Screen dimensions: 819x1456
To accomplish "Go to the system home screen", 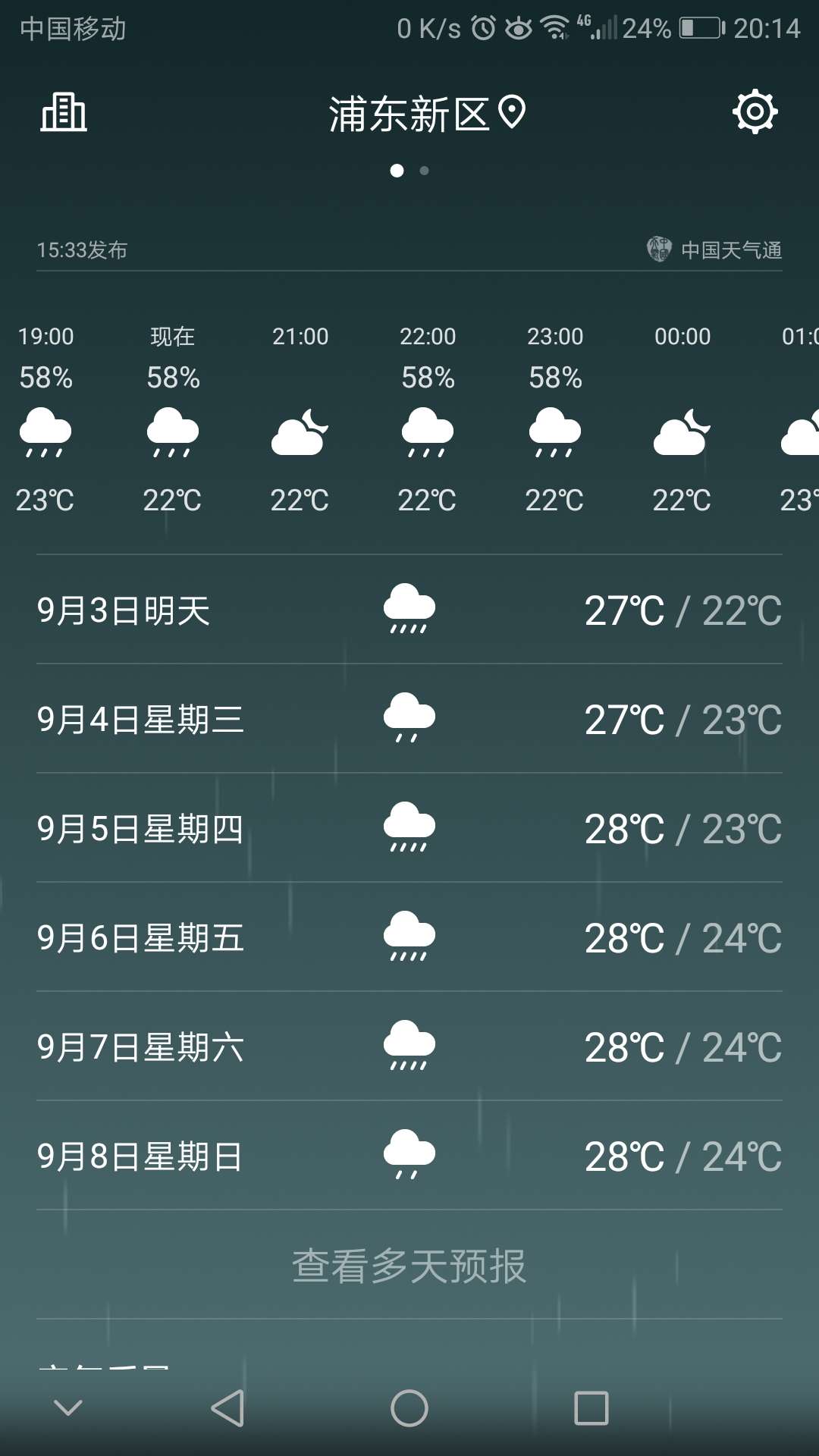I will pyautogui.click(x=409, y=1408).
